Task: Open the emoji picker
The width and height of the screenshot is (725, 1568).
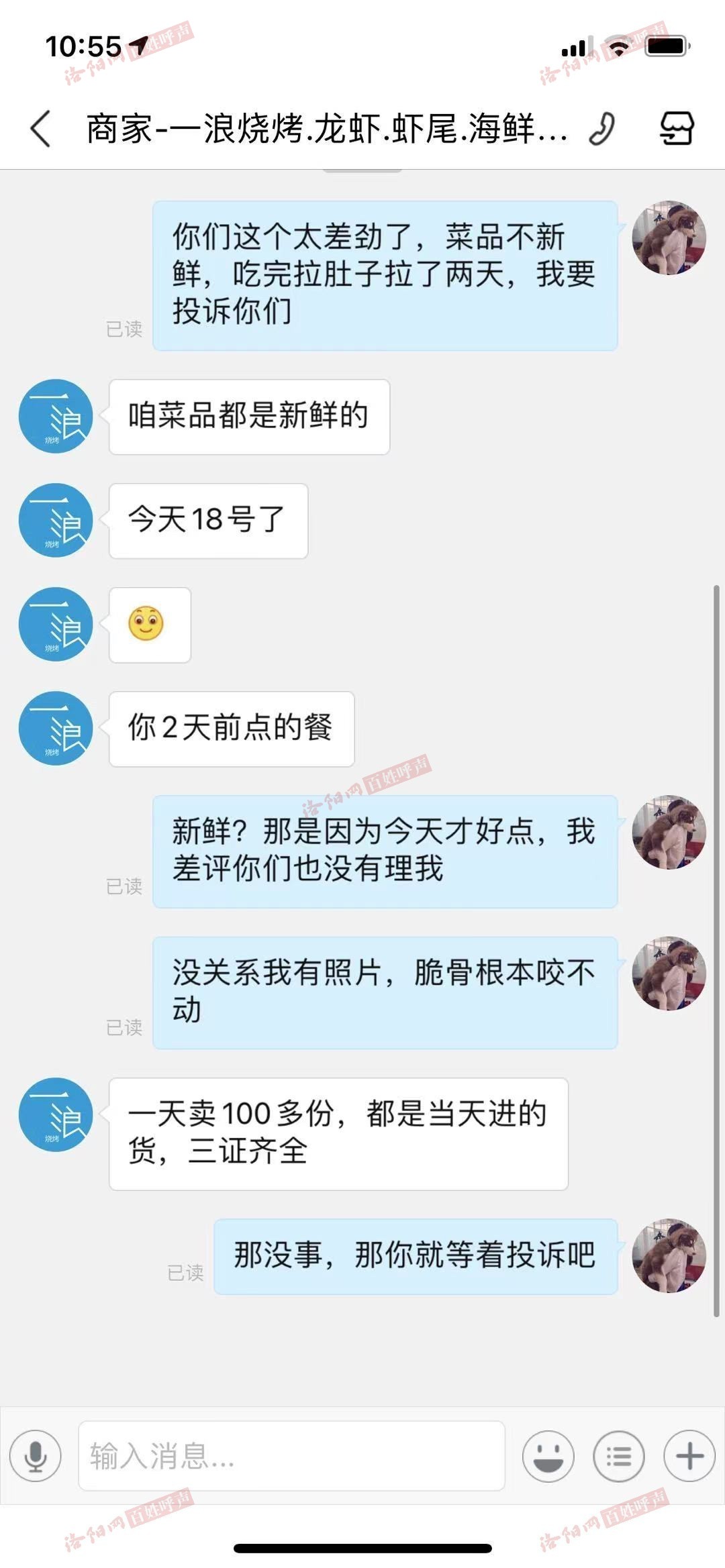Action: pos(548,1455)
